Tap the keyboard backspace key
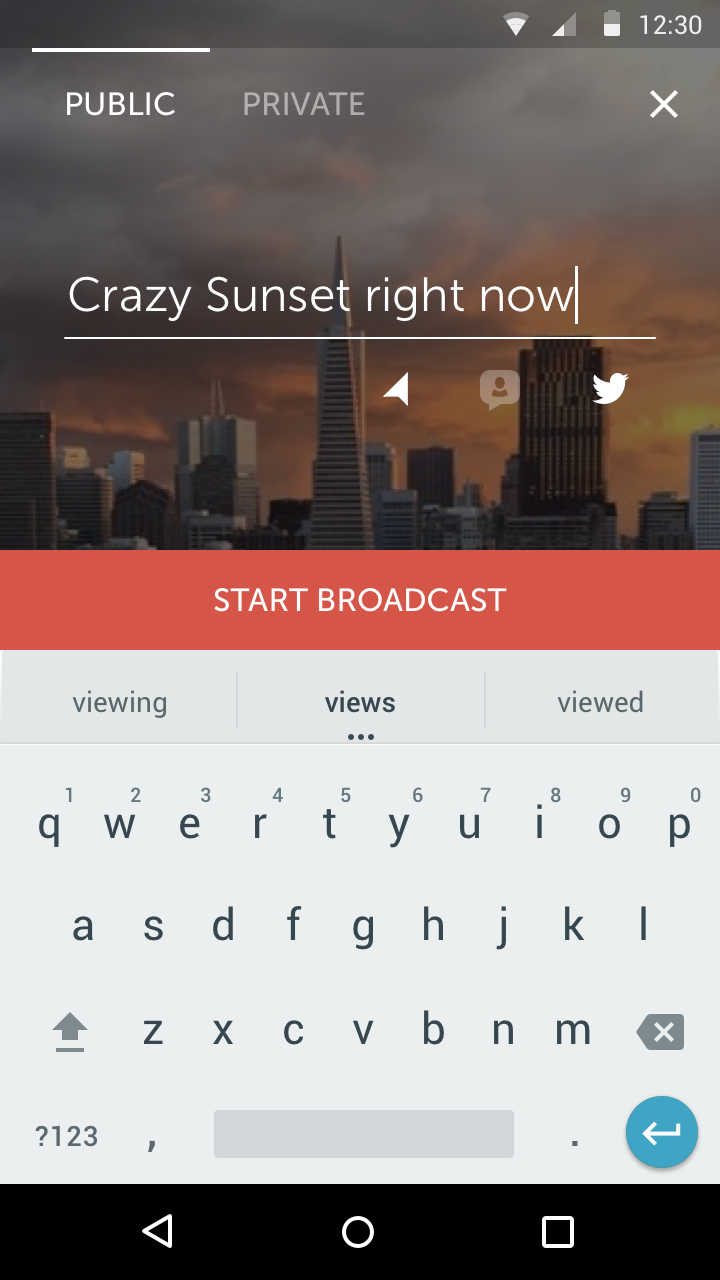The height and width of the screenshot is (1280, 720). 661,1031
